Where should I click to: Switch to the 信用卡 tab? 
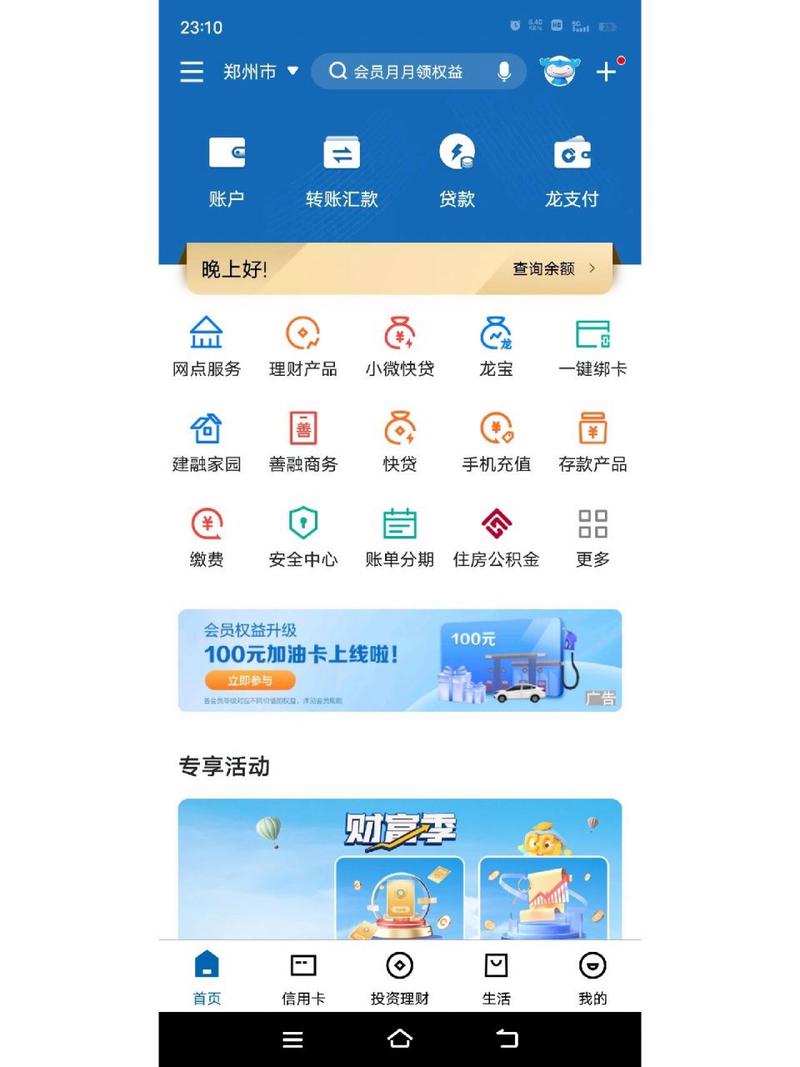[302, 975]
